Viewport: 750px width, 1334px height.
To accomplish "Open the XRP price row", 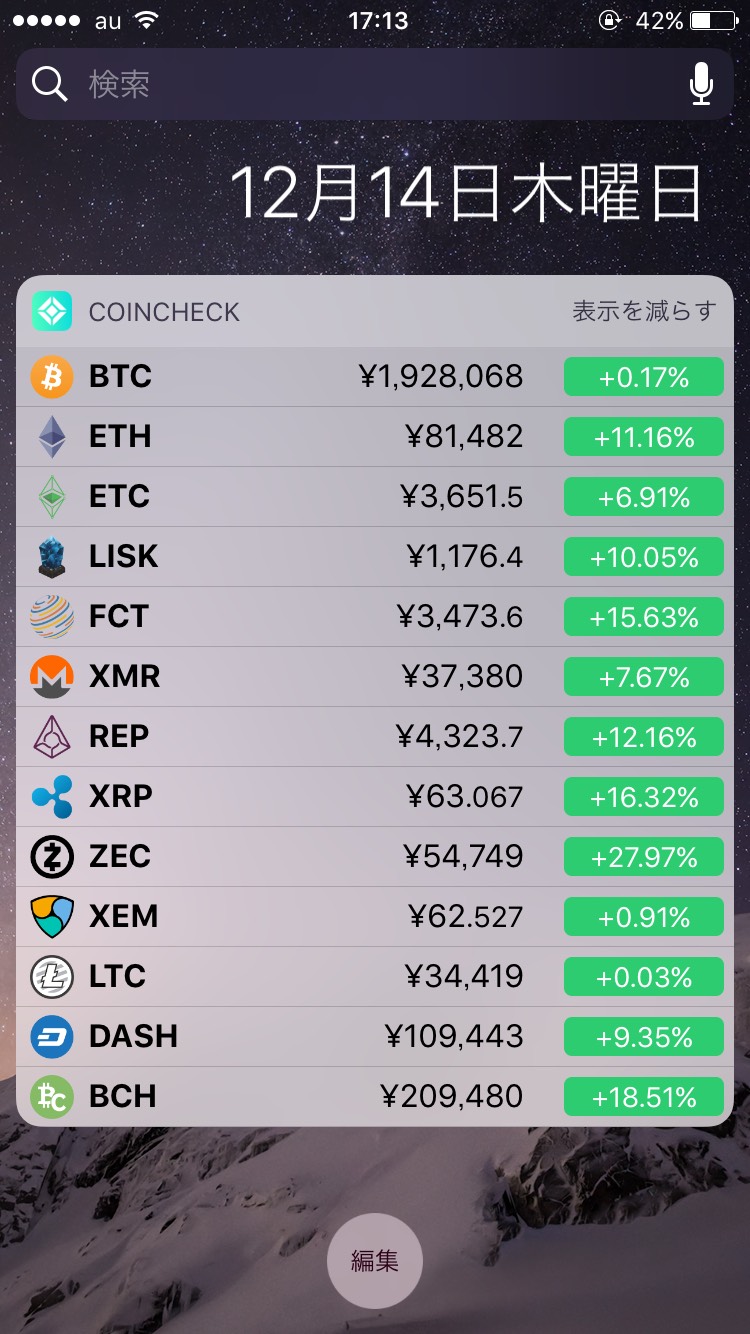I will click(x=375, y=797).
